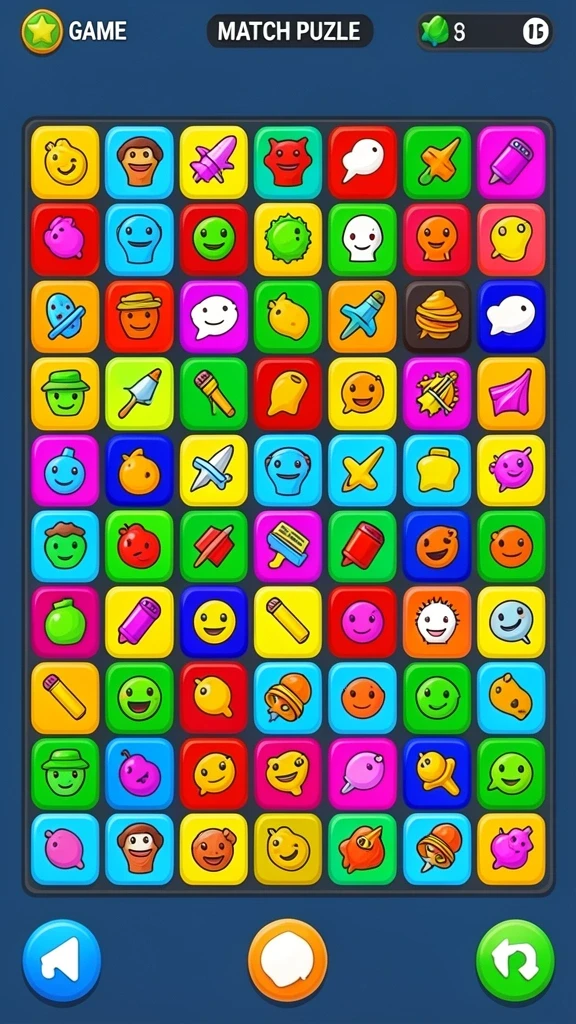
Task: Select the green pot on magenta tile
Action: click(65, 622)
